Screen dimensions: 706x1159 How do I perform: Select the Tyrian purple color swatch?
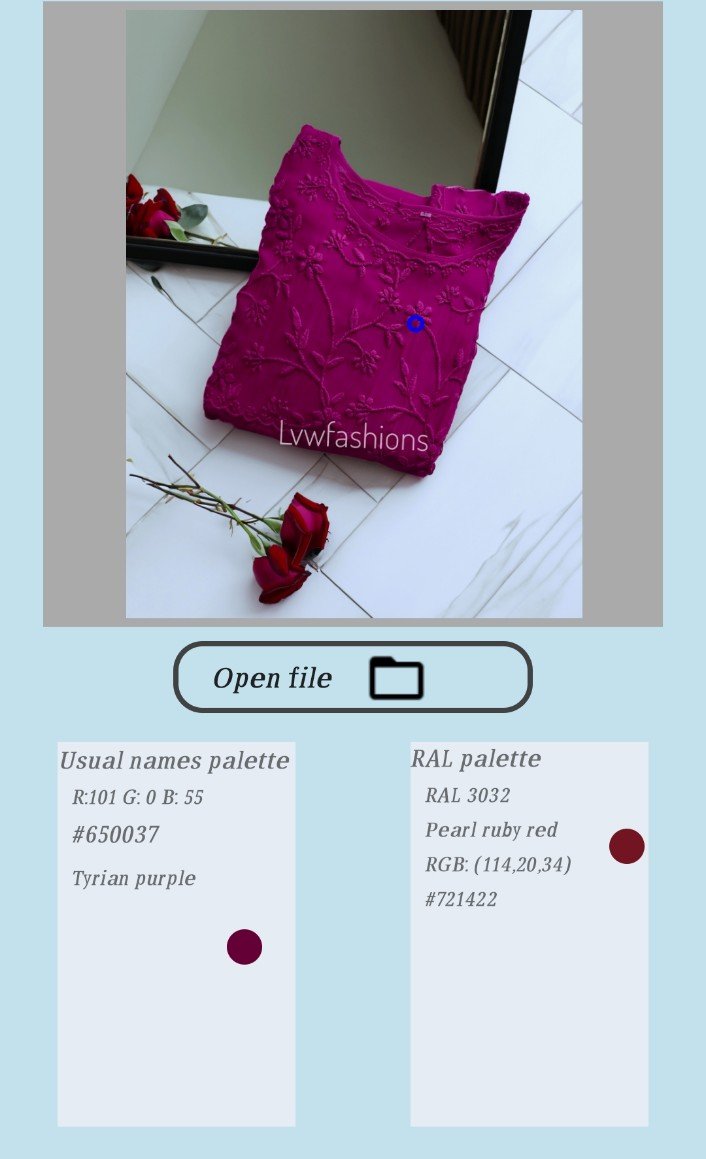(x=244, y=947)
